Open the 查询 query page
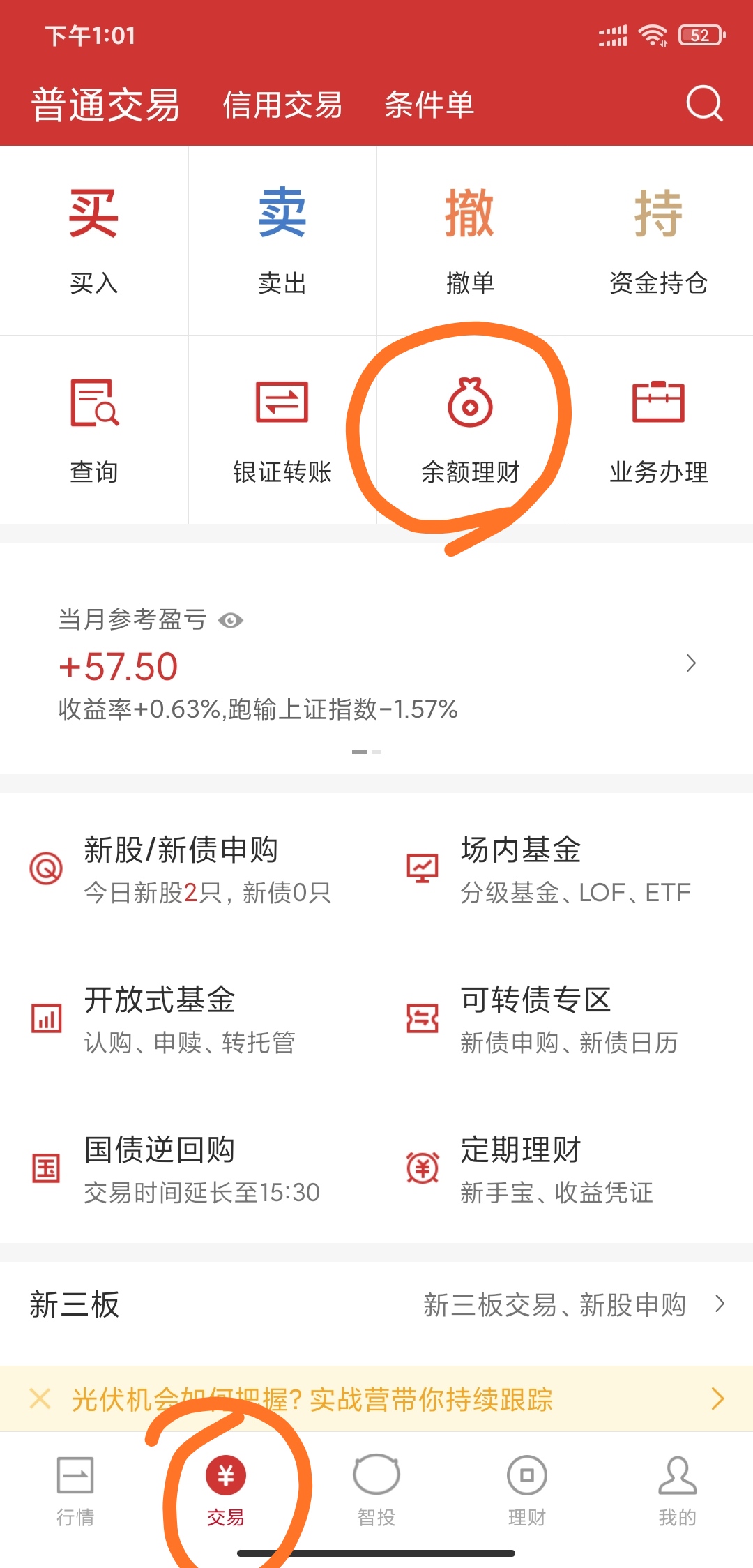 [x=94, y=430]
